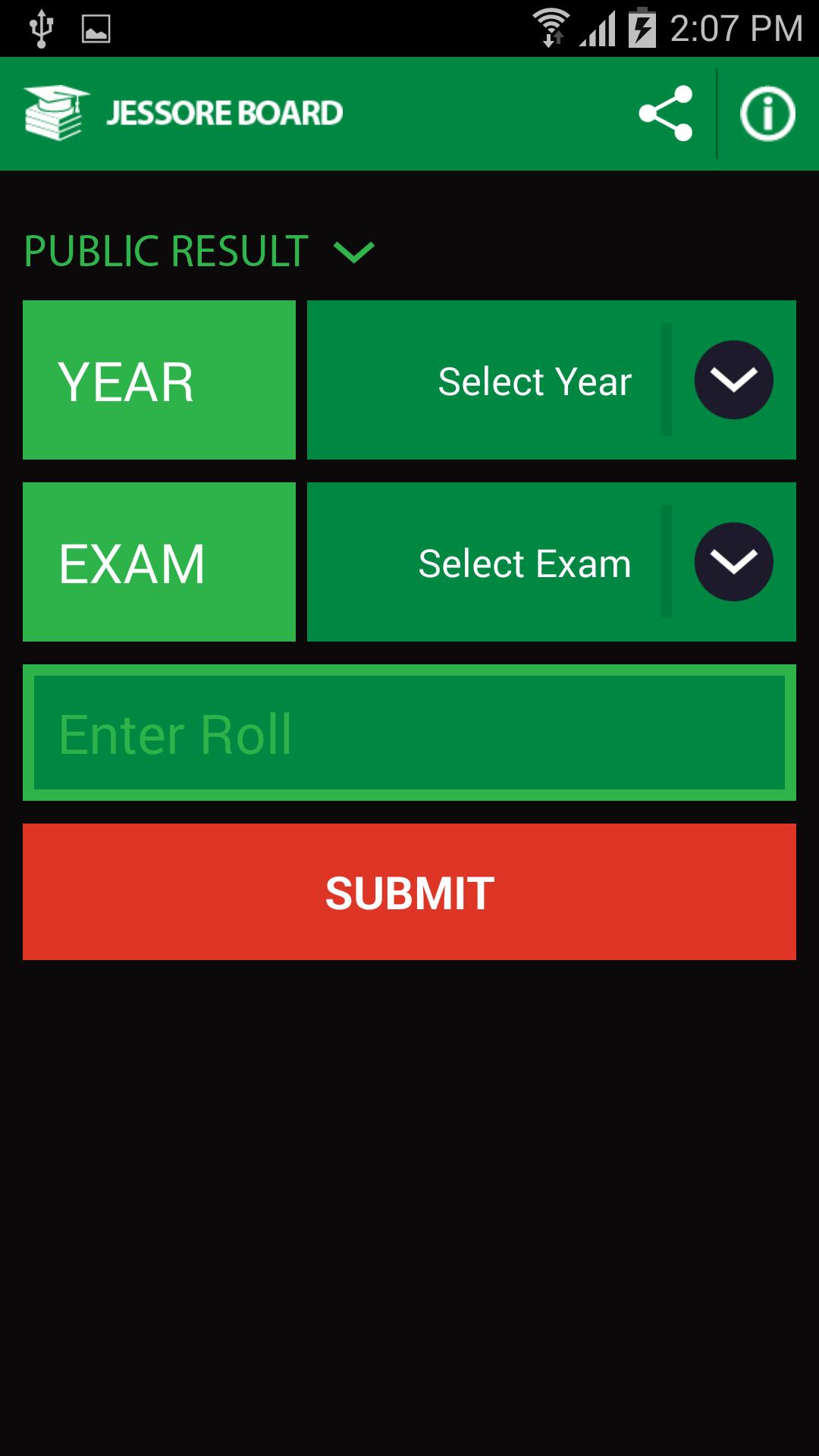This screenshot has height=1456, width=819.
Task: Expand the Public Result dropdown
Action: [x=200, y=251]
